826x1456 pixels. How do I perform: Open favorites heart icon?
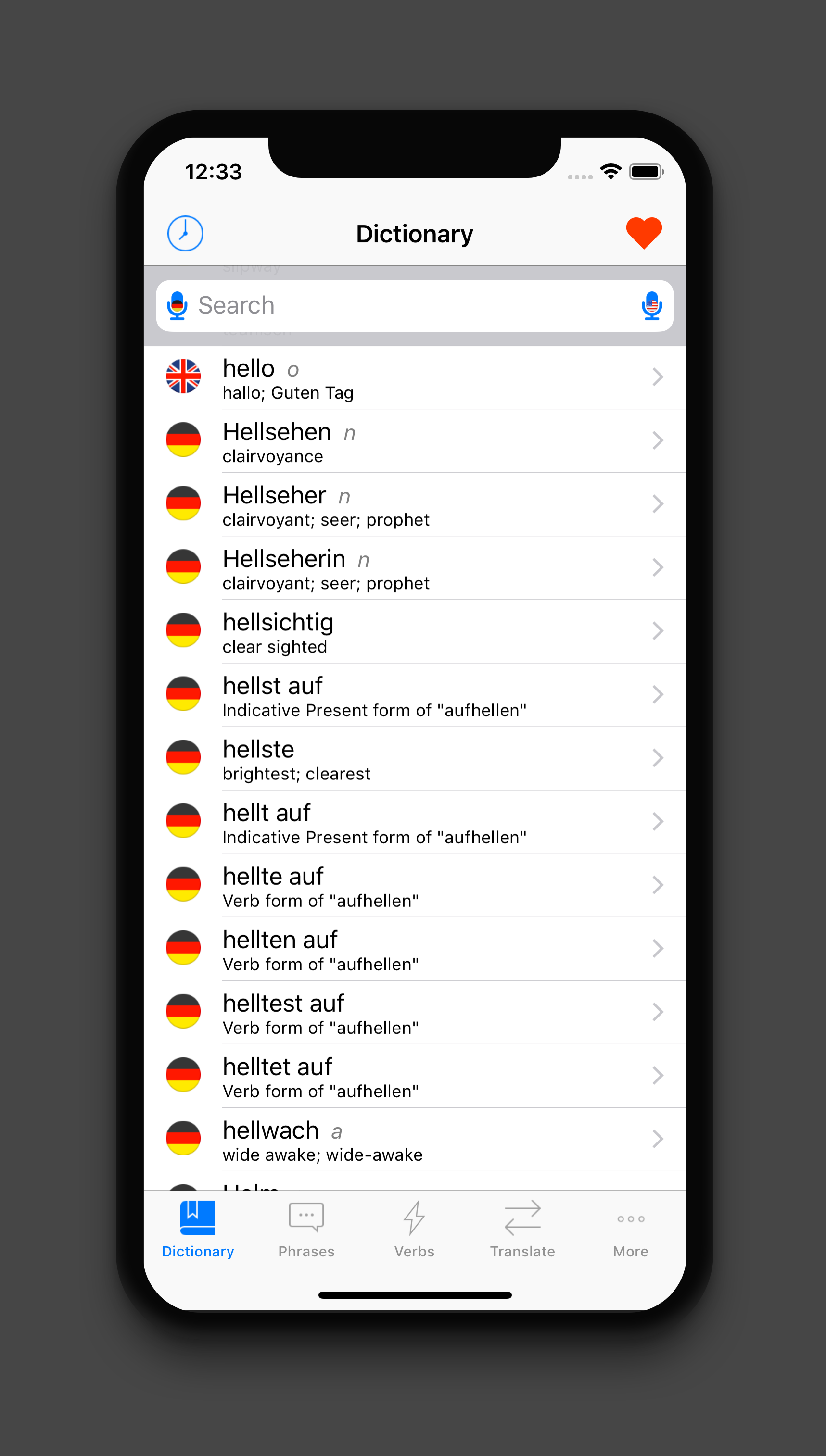643,233
